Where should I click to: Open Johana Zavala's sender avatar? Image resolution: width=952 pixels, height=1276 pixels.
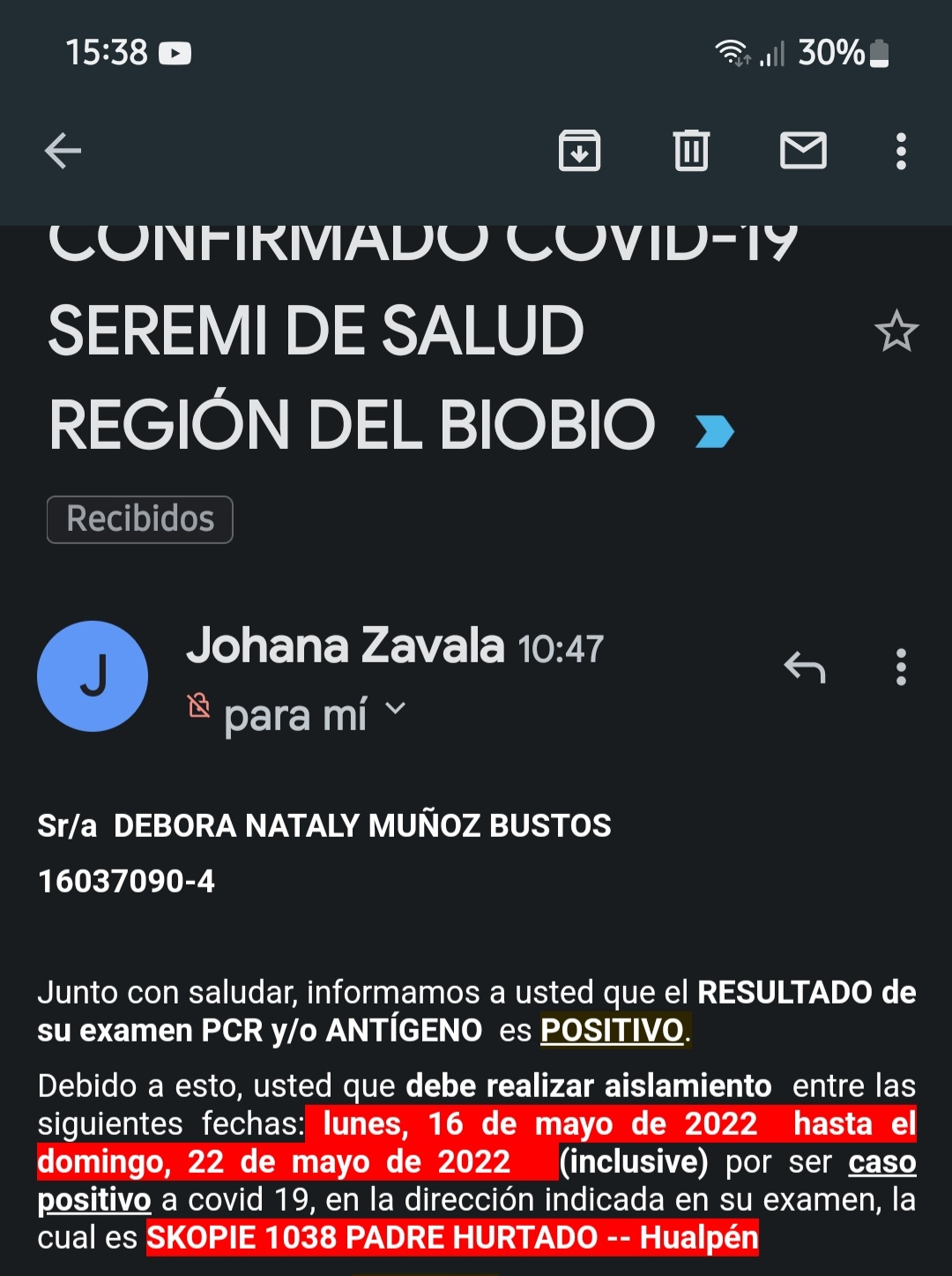[x=93, y=676]
